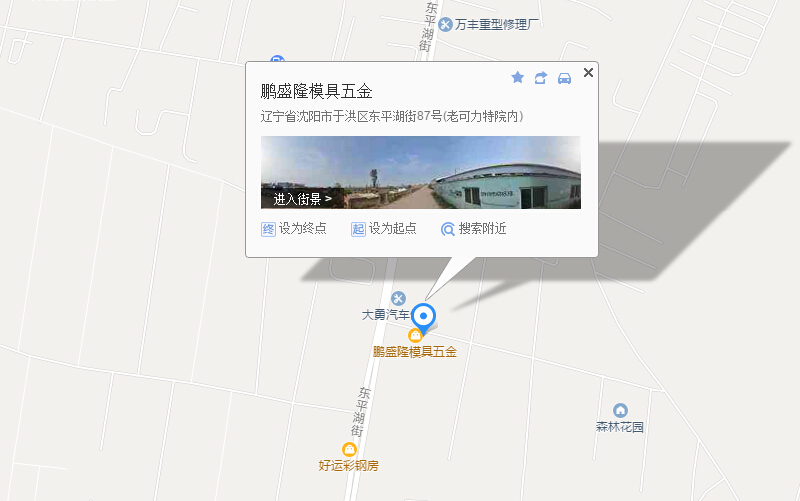
Task: Open the 万丰重型修理厂 map marker
Action: [x=445, y=24]
